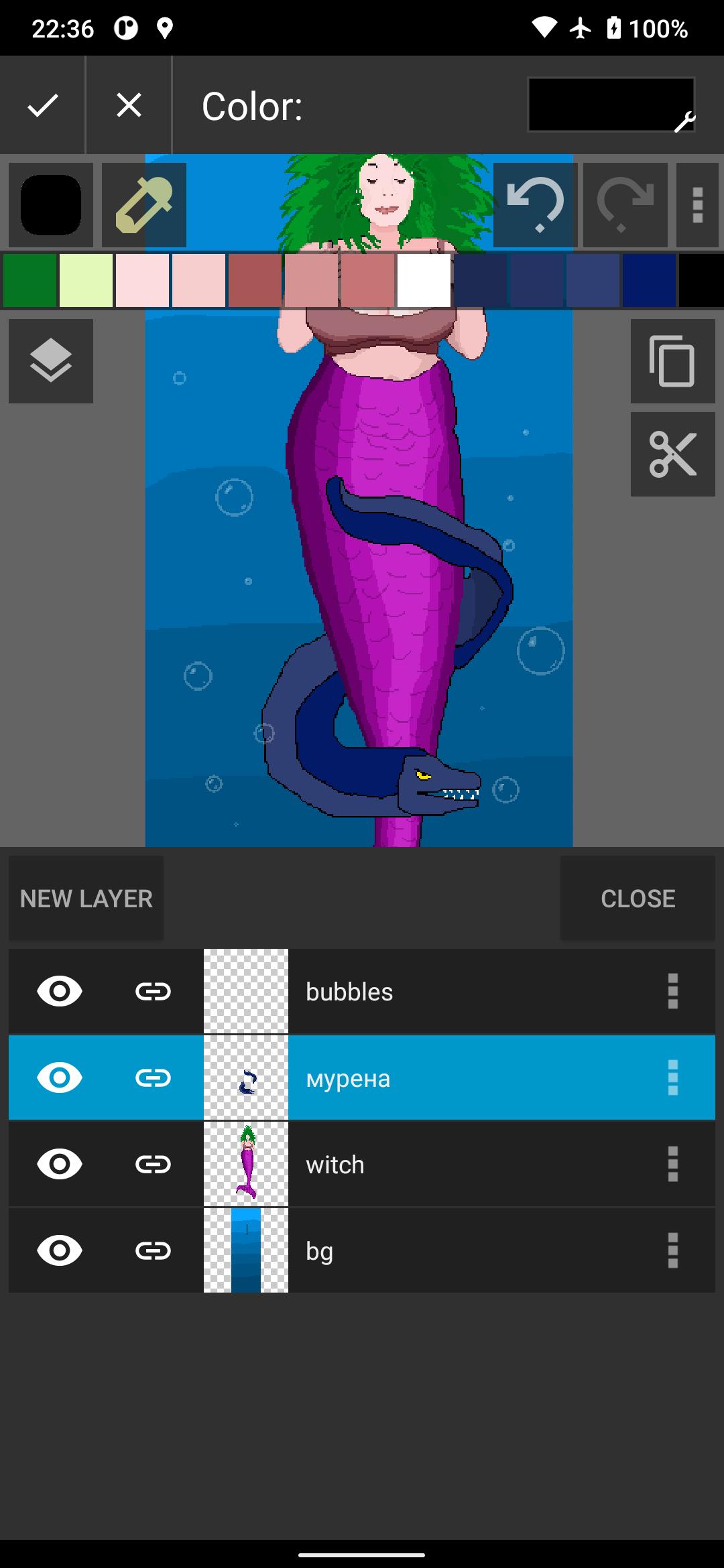Toggle link on the witch layer

(153, 1165)
